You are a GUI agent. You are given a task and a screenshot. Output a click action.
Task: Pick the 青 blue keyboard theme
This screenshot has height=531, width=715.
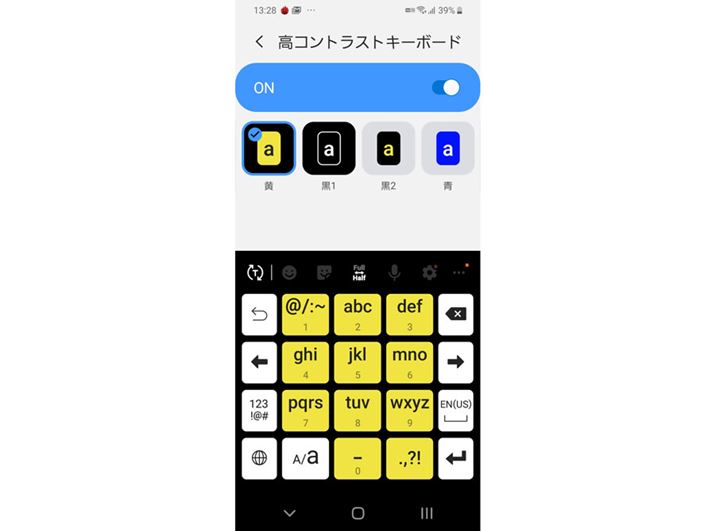point(447,149)
